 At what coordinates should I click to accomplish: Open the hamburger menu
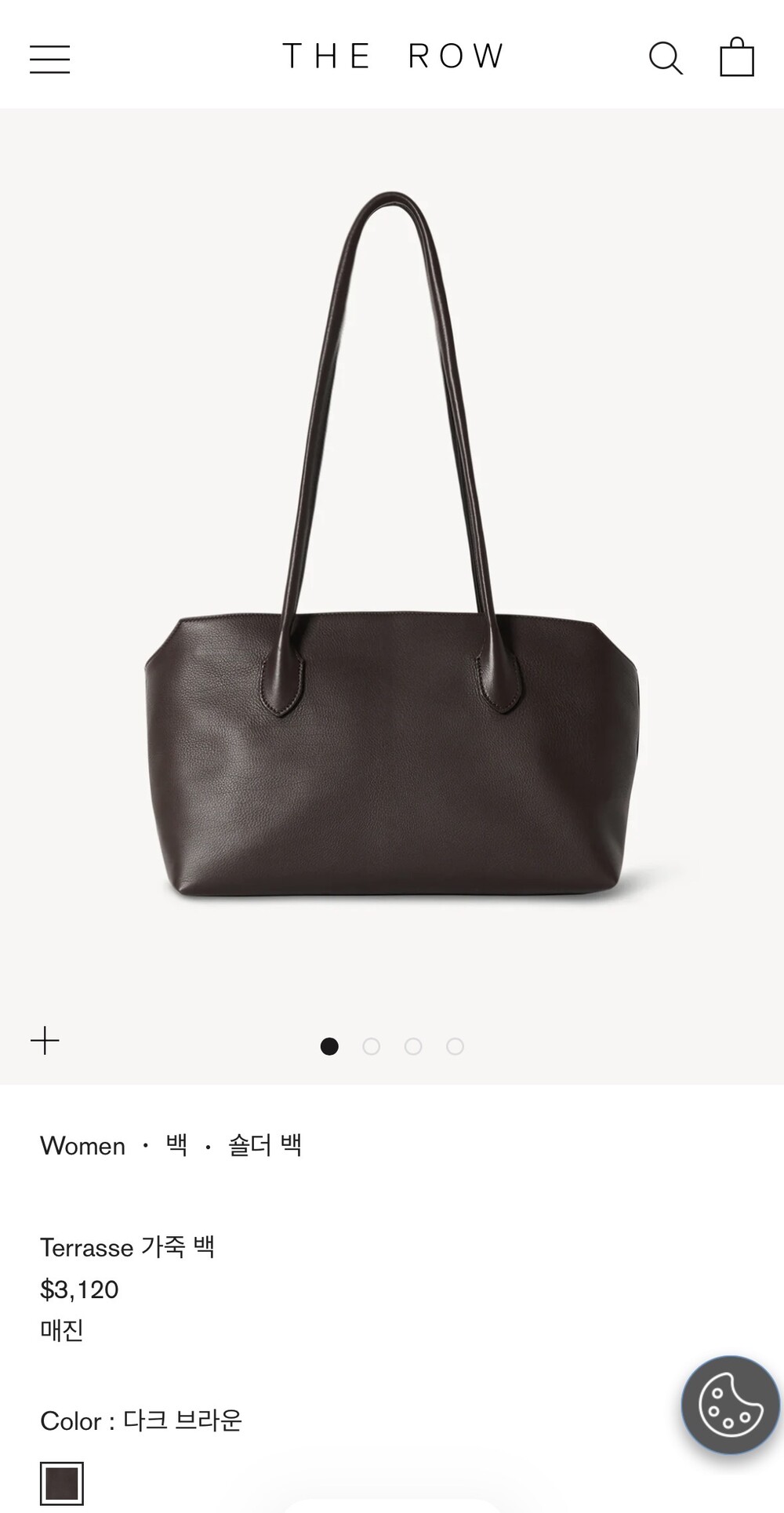tap(49, 59)
